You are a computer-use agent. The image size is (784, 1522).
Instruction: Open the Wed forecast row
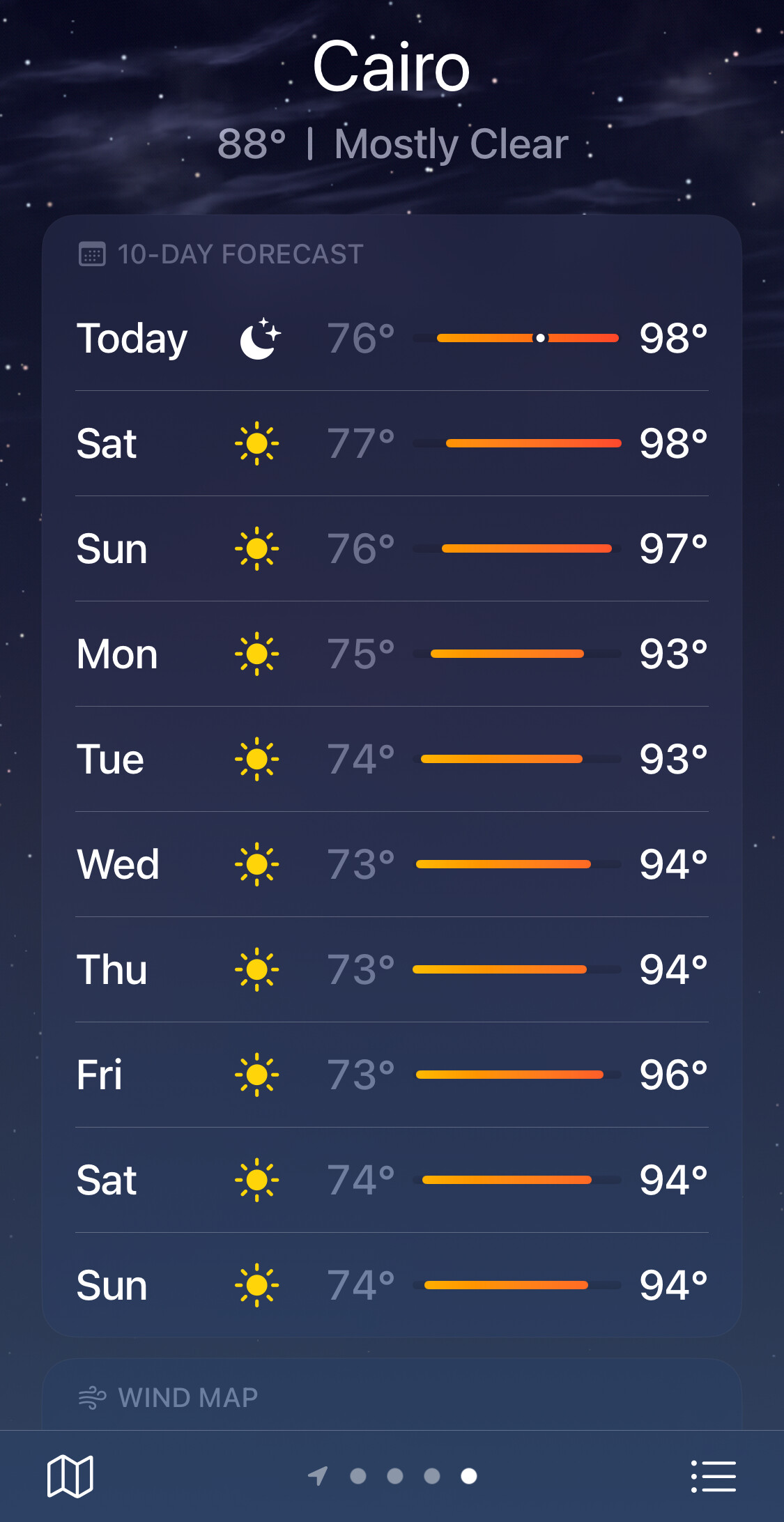tap(392, 864)
